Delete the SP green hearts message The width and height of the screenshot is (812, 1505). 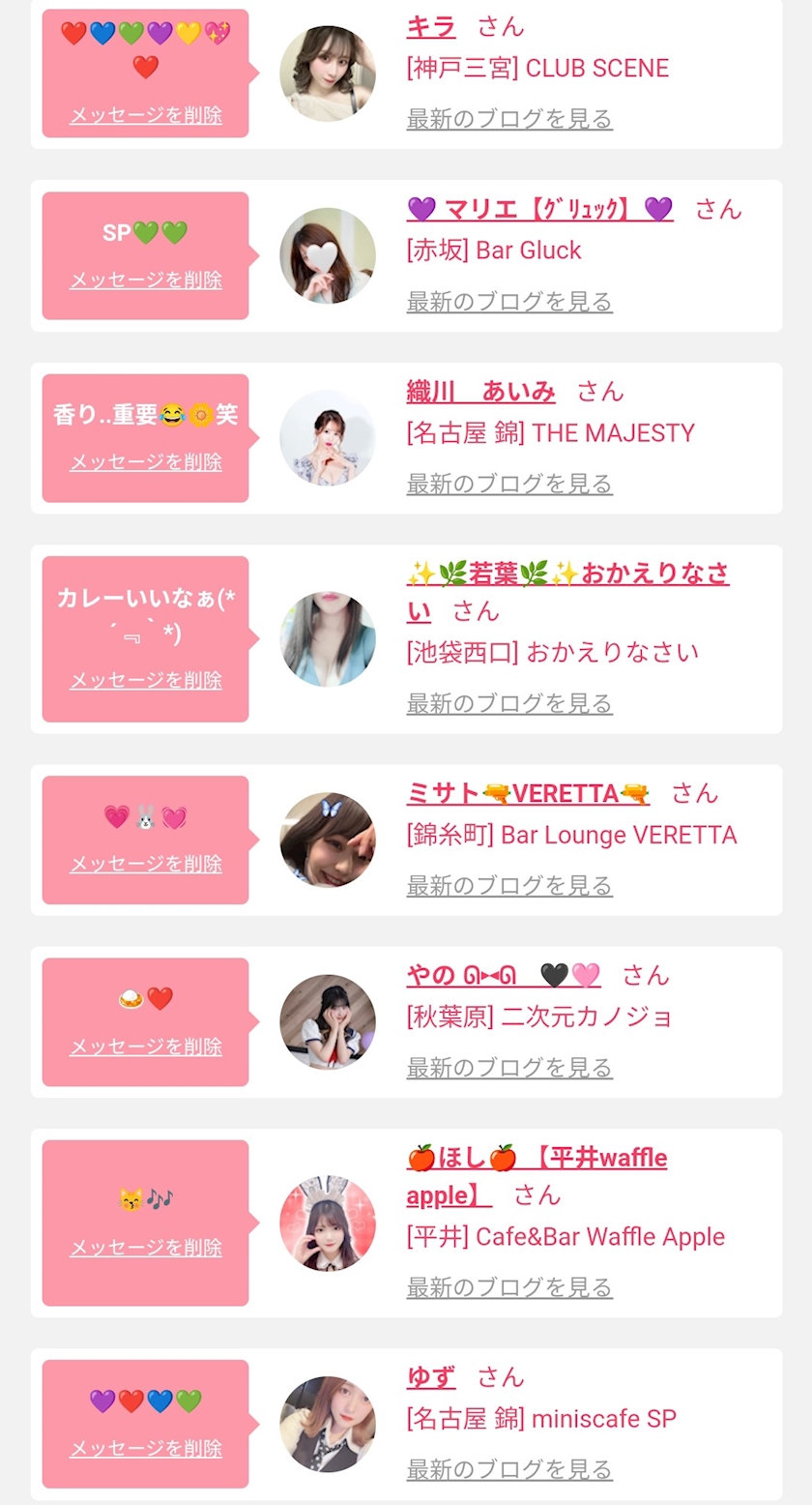pyautogui.click(x=146, y=280)
